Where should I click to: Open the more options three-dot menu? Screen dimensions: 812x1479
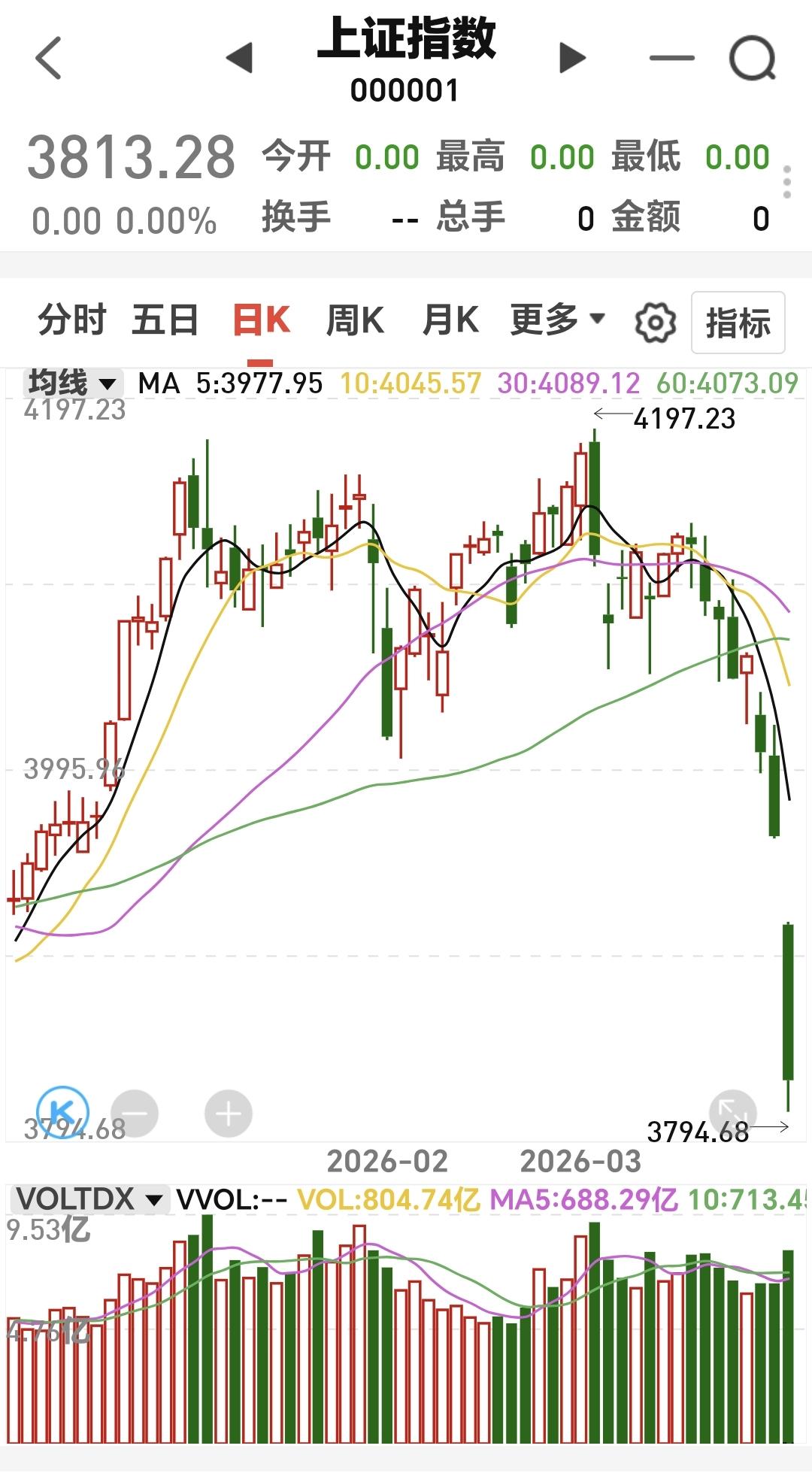(787, 180)
